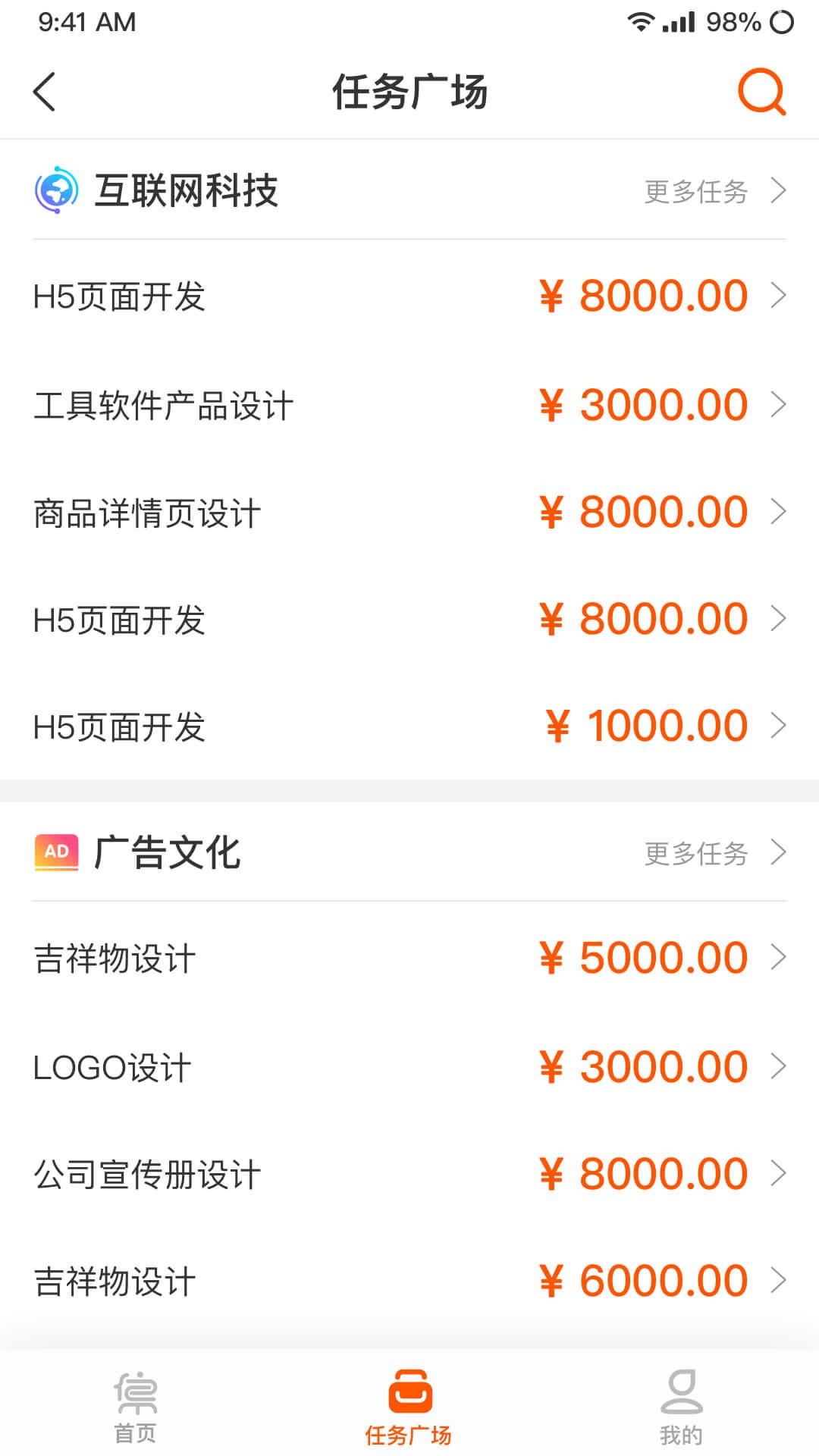Open the 吉祥物设计 task priced ¥6000.00
This screenshot has height=1456, width=819.
(409, 1282)
